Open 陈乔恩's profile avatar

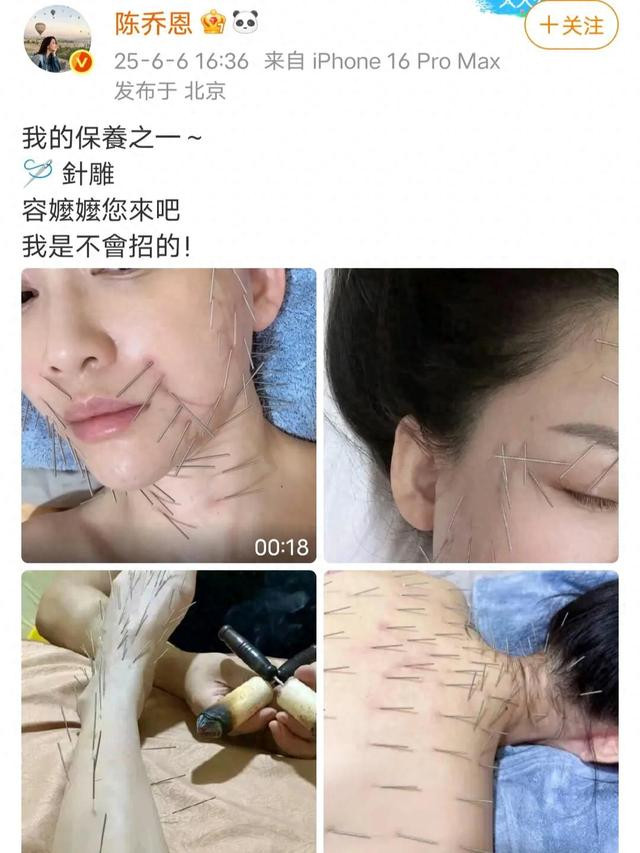pyautogui.click(x=56, y=39)
